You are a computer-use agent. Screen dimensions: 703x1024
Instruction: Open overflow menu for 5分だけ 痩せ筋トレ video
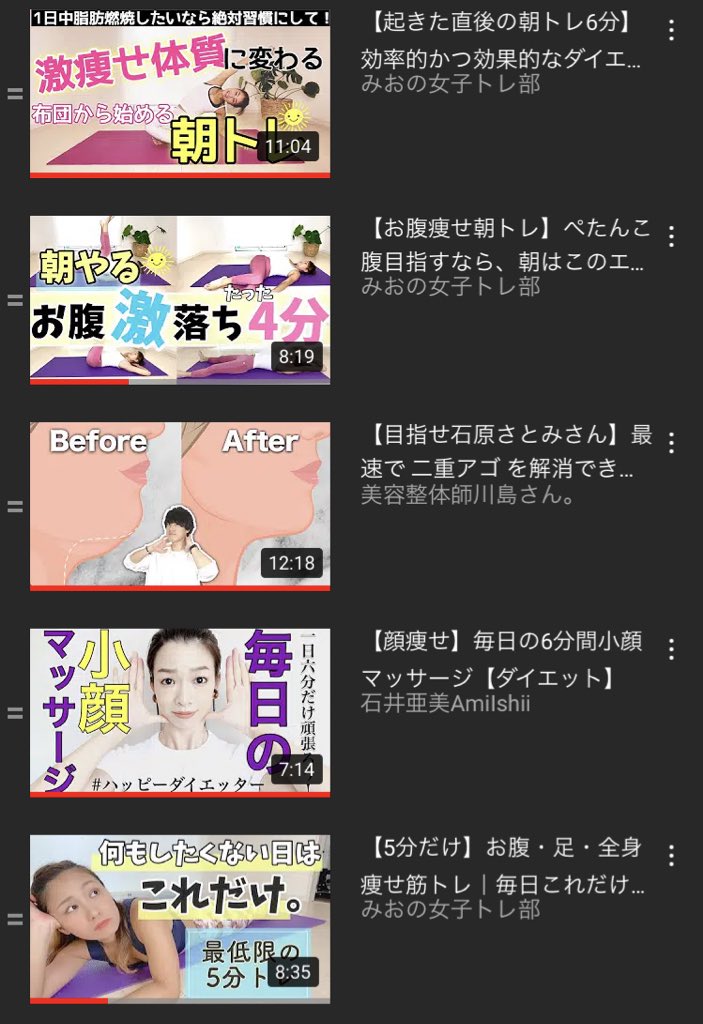(x=671, y=855)
